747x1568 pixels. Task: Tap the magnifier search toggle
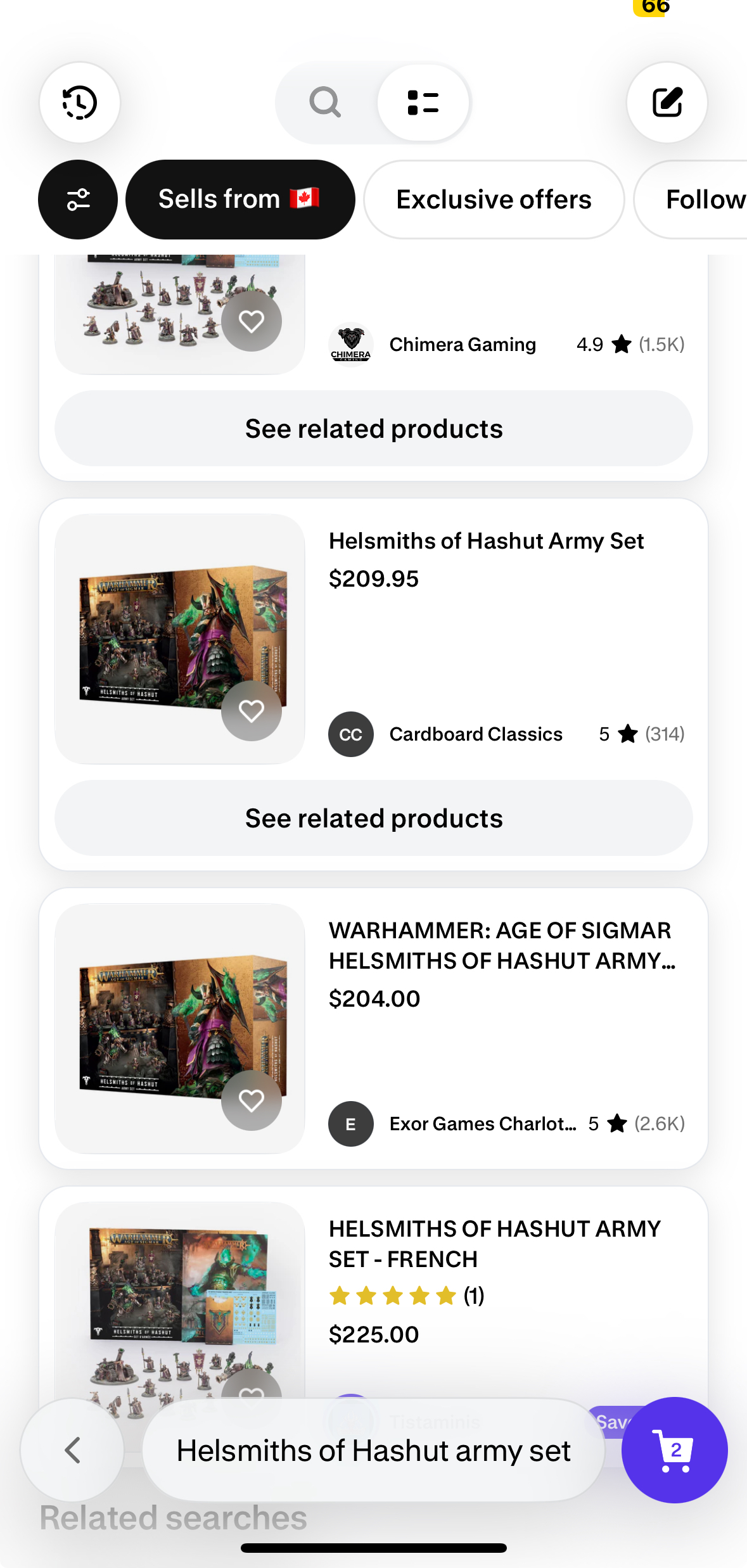[x=325, y=103]
